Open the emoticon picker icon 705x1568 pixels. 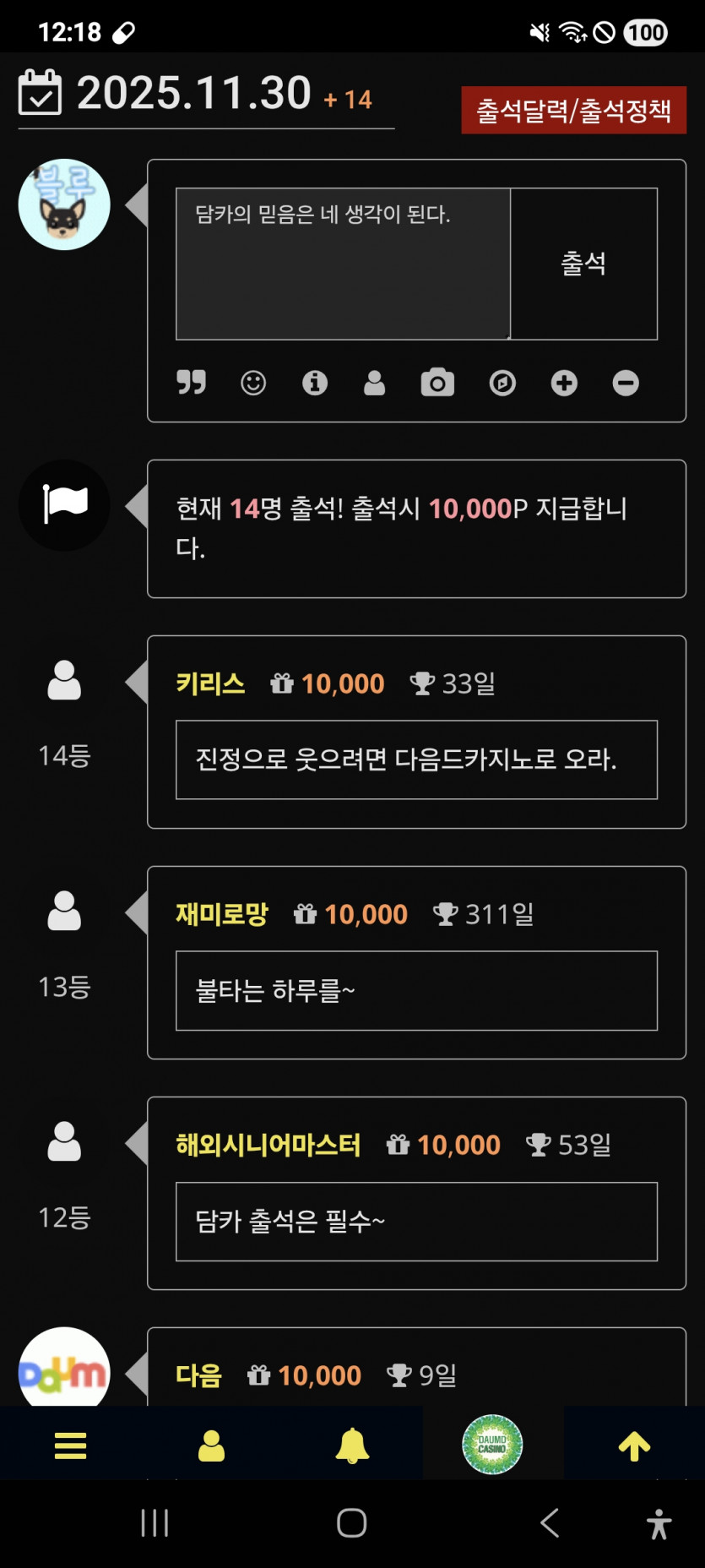tap(253, 382)
